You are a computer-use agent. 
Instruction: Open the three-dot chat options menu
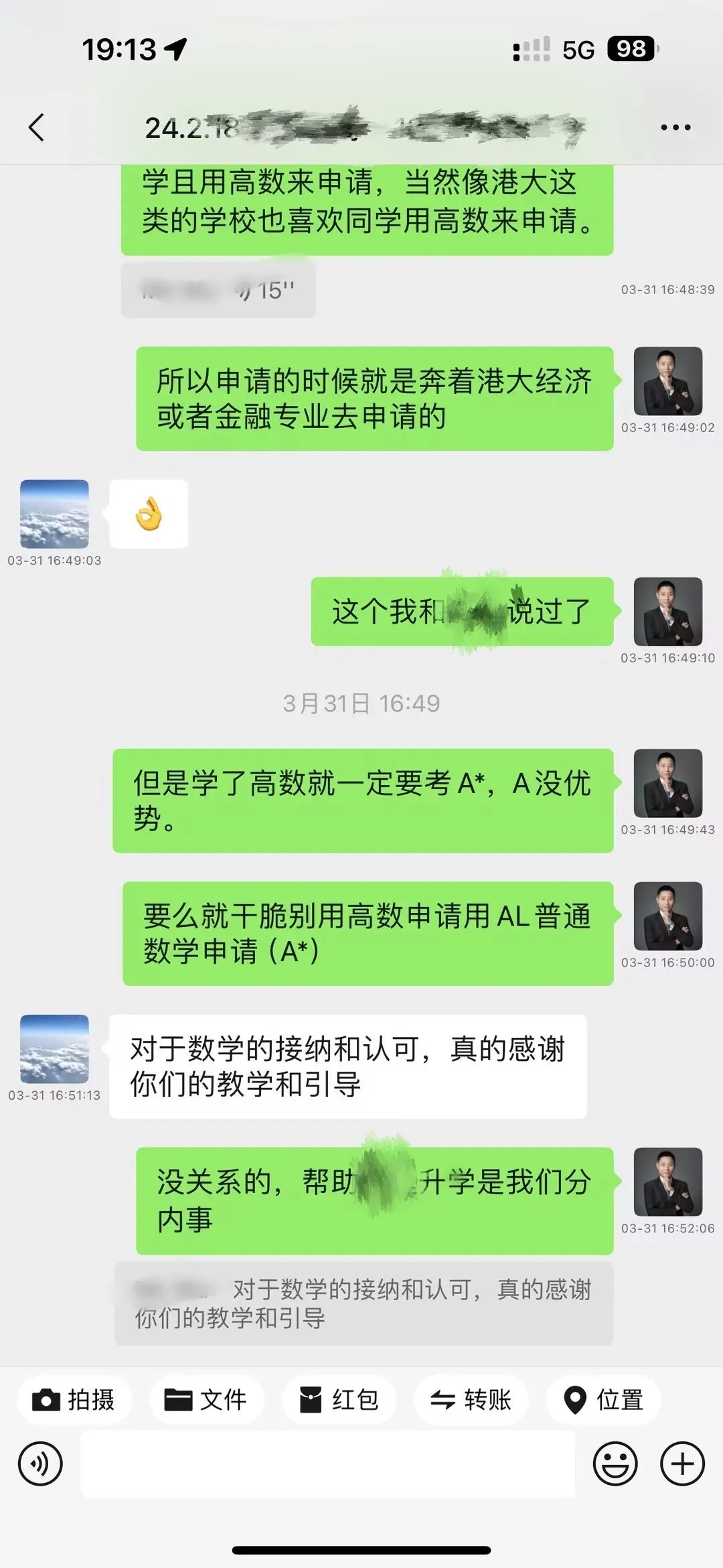pyautogui.click(x=675, y=127)
